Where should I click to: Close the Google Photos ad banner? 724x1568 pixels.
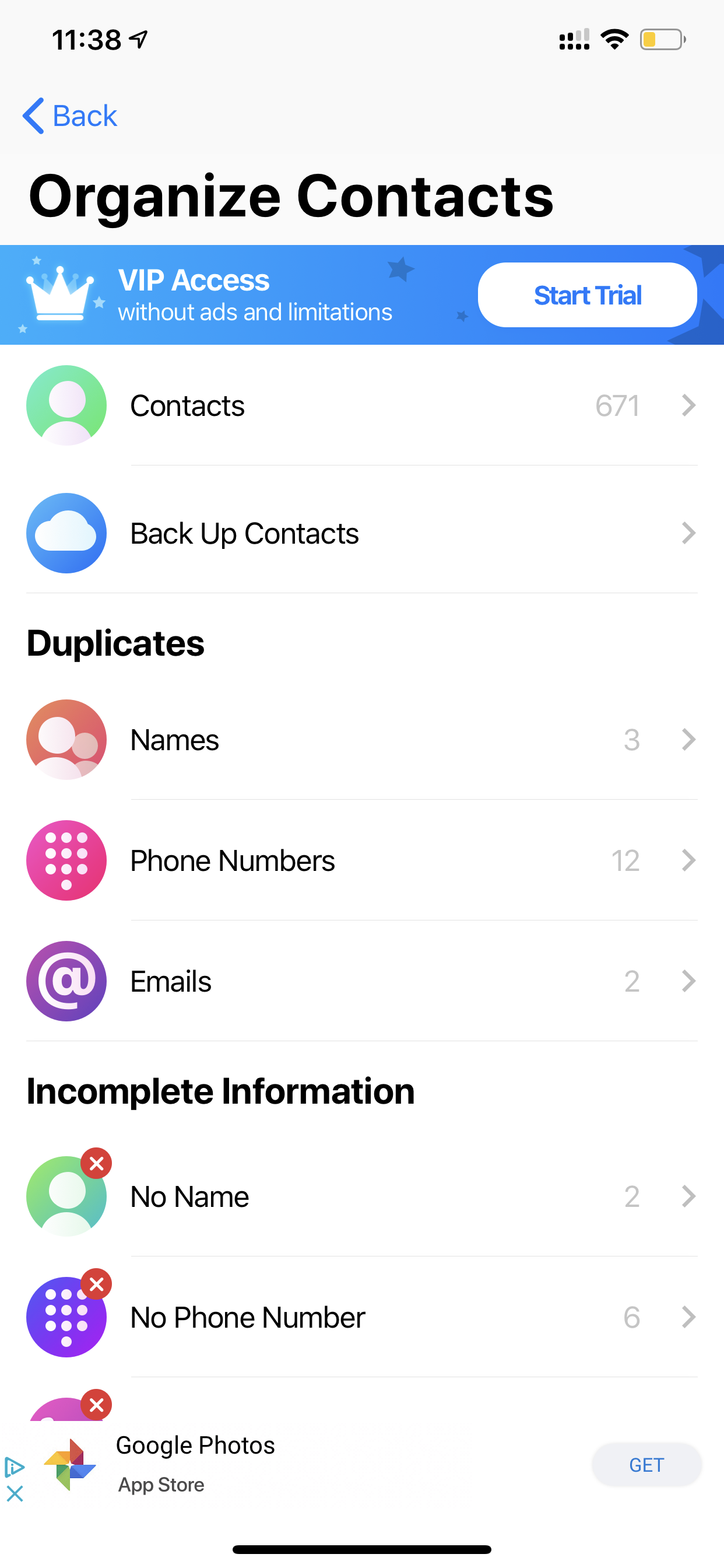click(15, 1493)
